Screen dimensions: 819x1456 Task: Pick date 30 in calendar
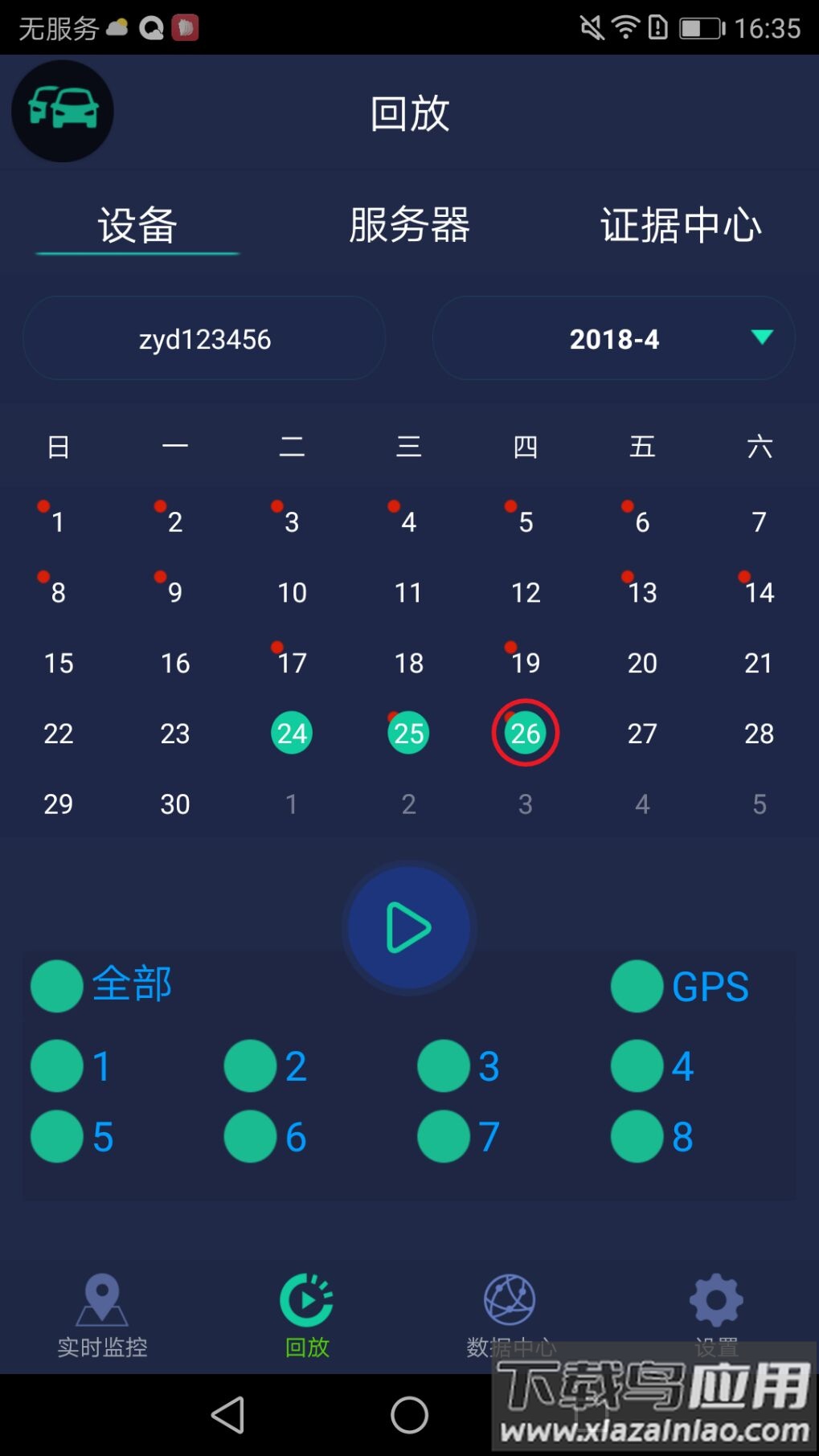tap(175, 804)
